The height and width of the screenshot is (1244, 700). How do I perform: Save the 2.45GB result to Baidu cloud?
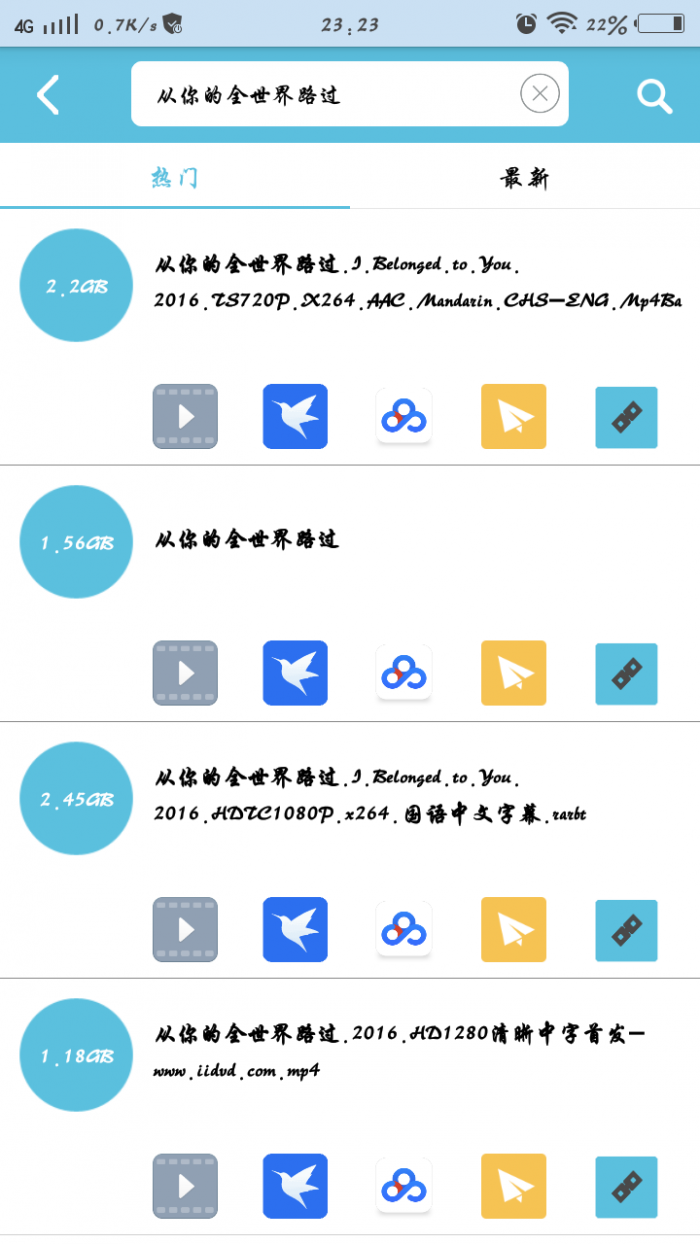click(x=404, y=930)
